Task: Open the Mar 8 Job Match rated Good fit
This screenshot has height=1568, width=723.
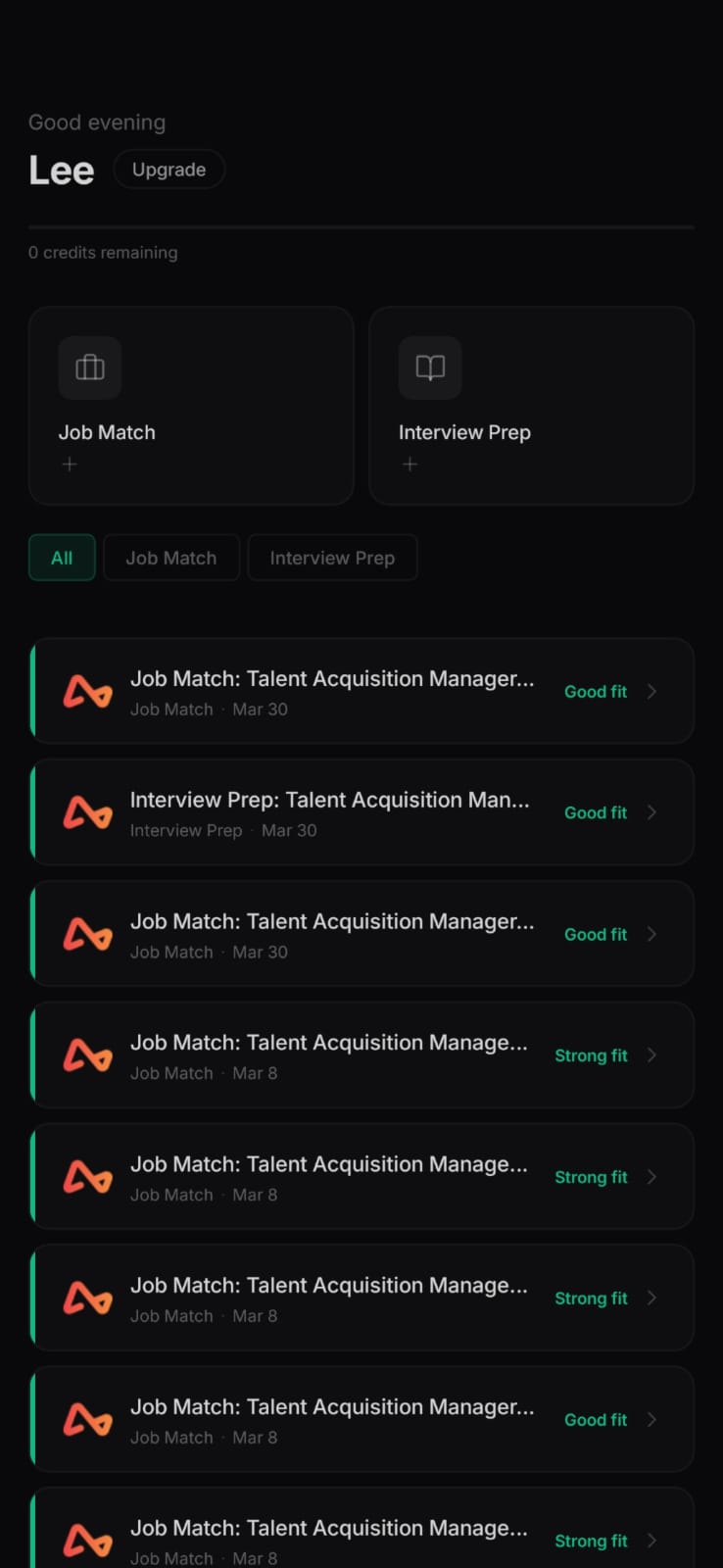Action: (361, 1419)
